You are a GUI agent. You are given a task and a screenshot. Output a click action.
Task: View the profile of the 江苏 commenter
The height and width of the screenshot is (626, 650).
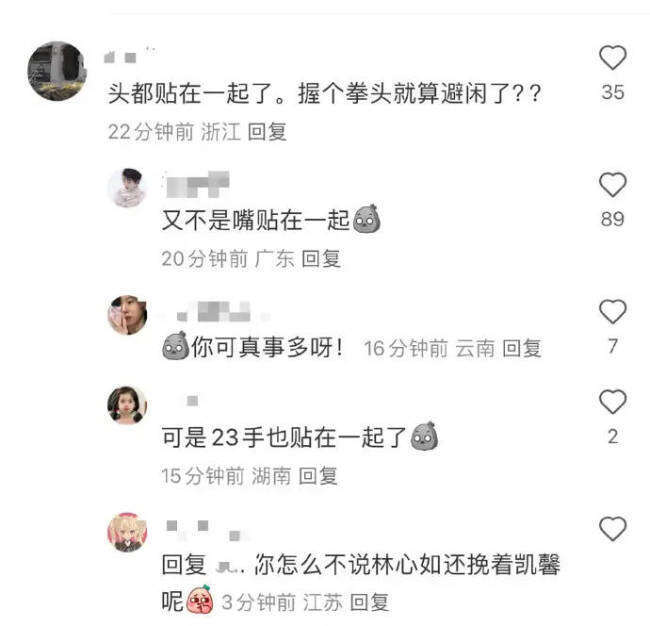tap(127, 532)
